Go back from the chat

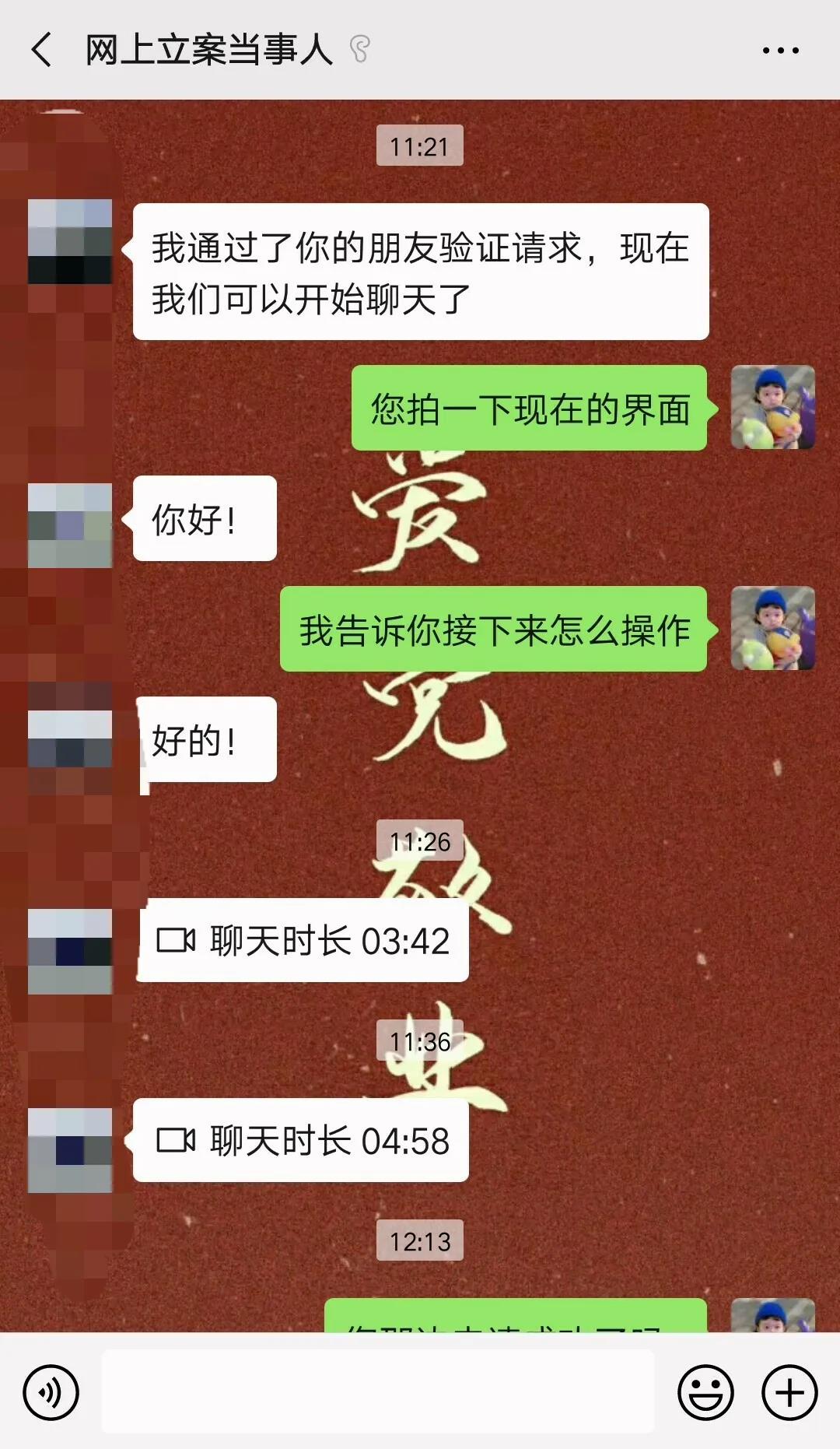coord(42,50)
